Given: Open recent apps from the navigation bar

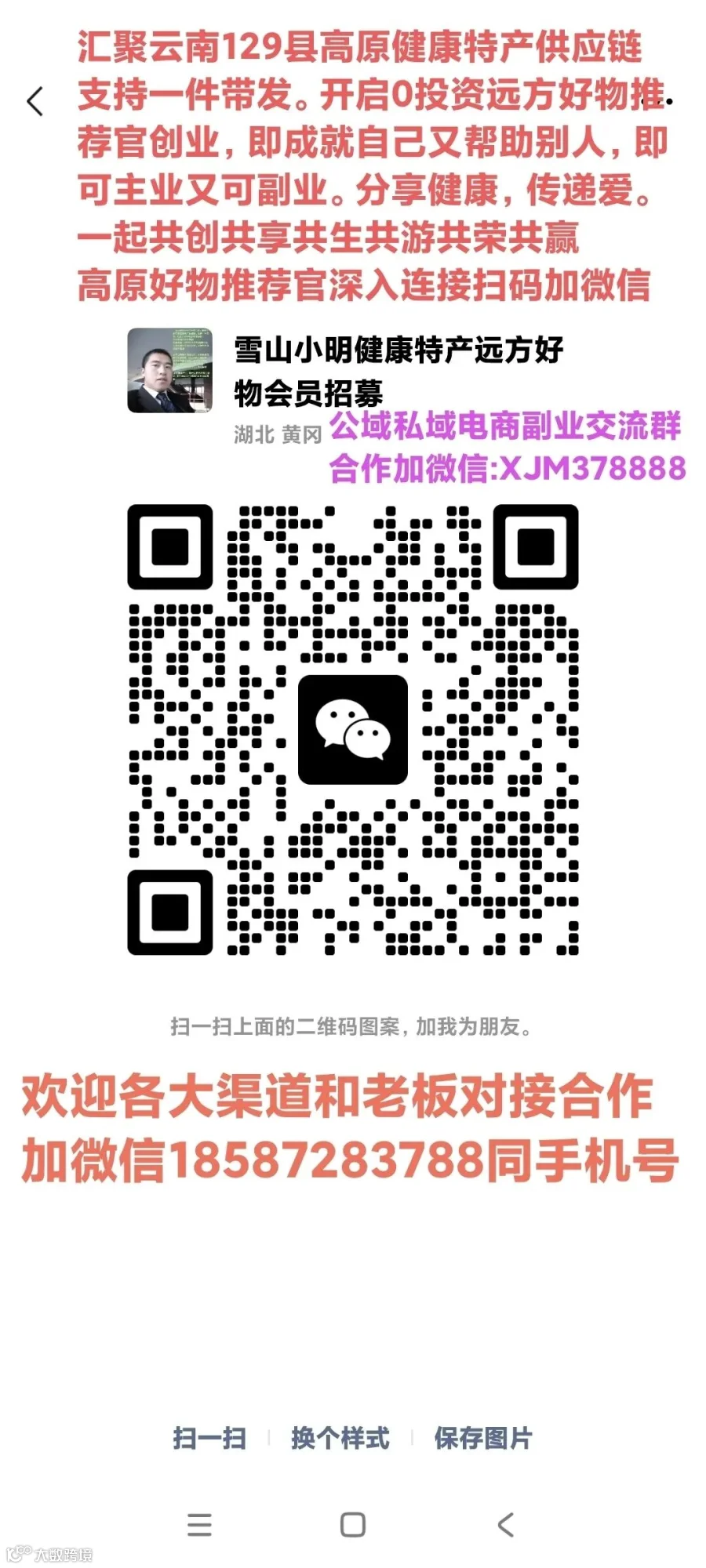Looking at the screenshot, I should 199,1524.
